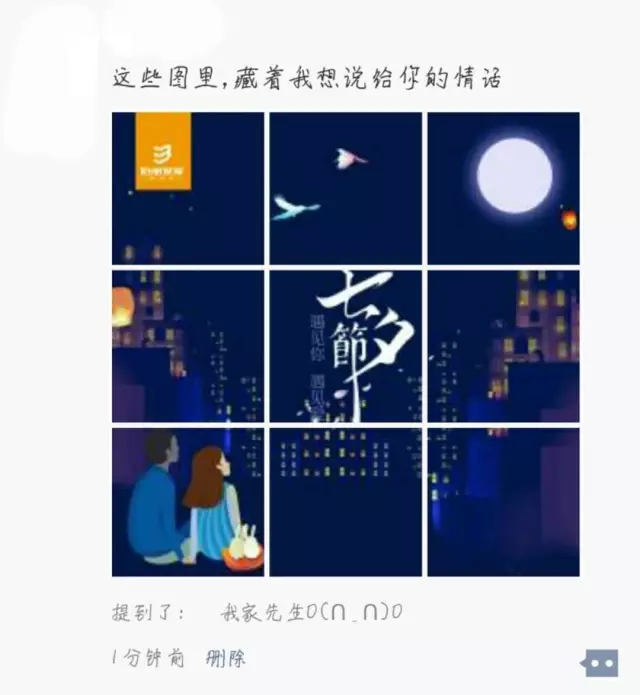View the couple sitting together photo tile

[x=188, y=502]
